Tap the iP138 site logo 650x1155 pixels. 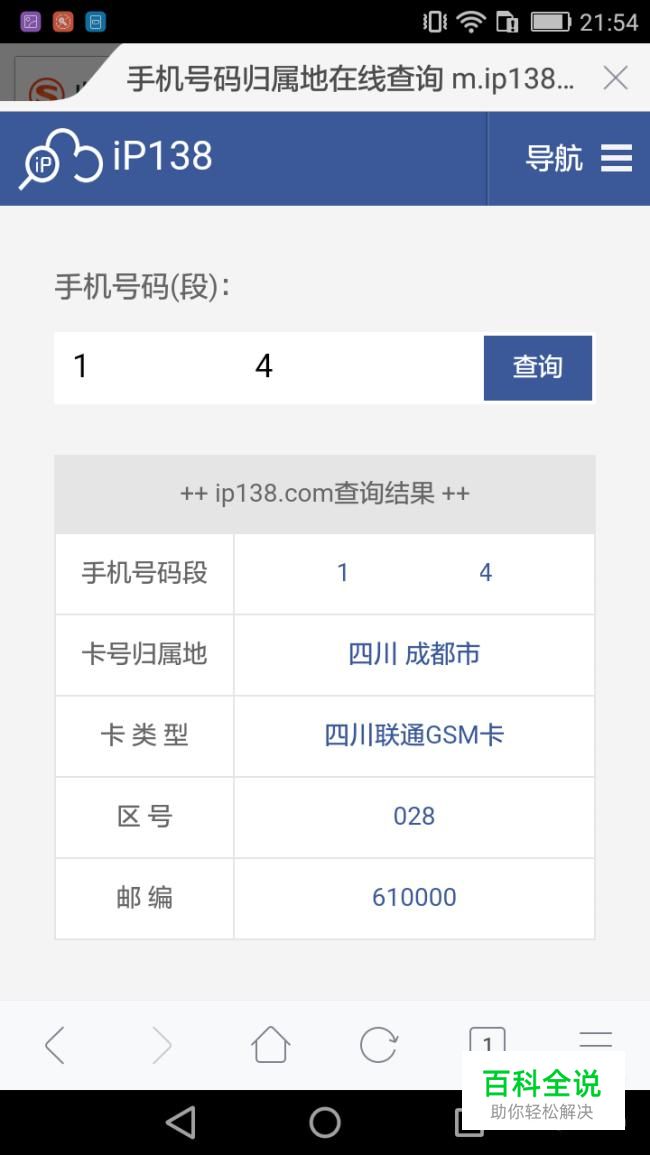(116, 159)
